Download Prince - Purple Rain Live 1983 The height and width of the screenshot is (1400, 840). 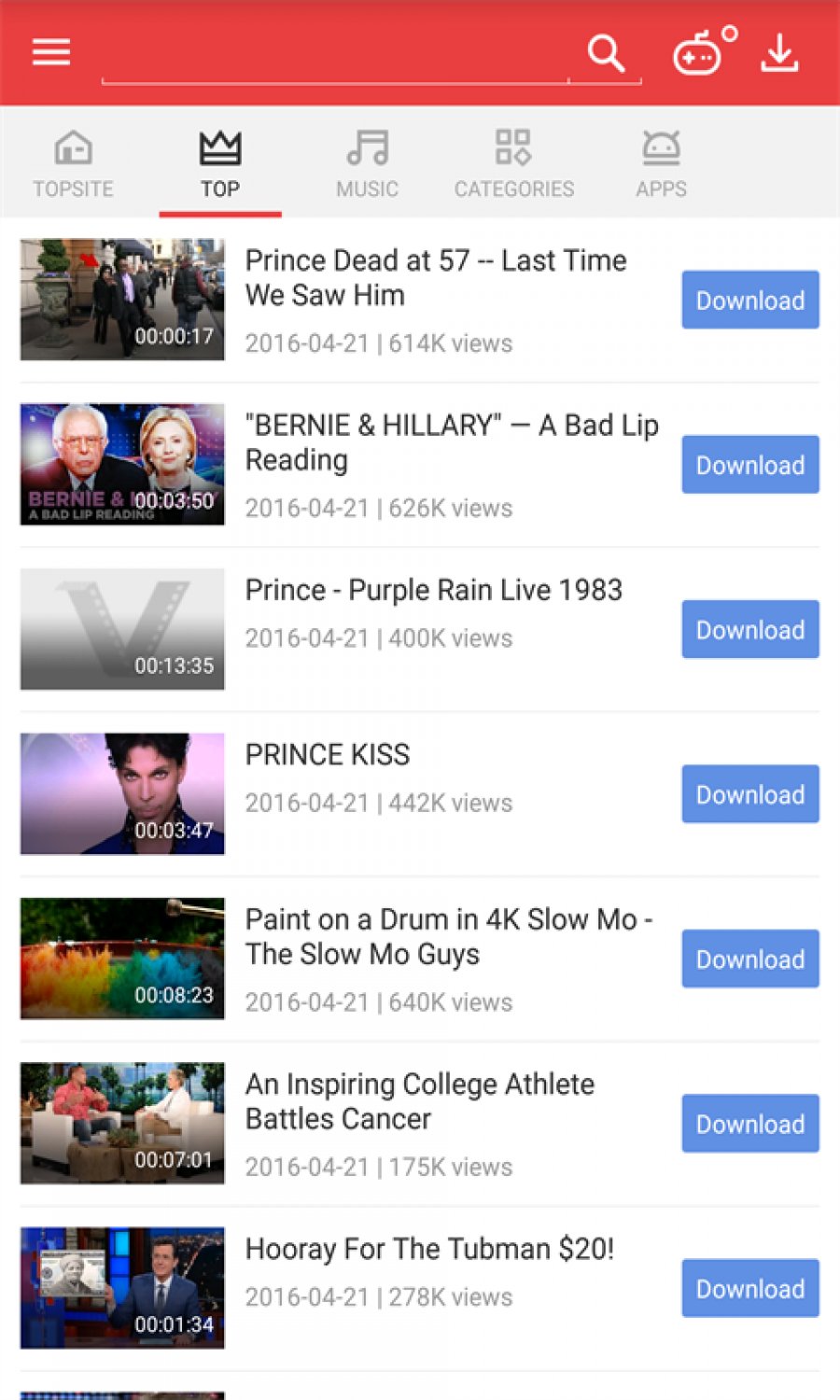pos(750,630)
